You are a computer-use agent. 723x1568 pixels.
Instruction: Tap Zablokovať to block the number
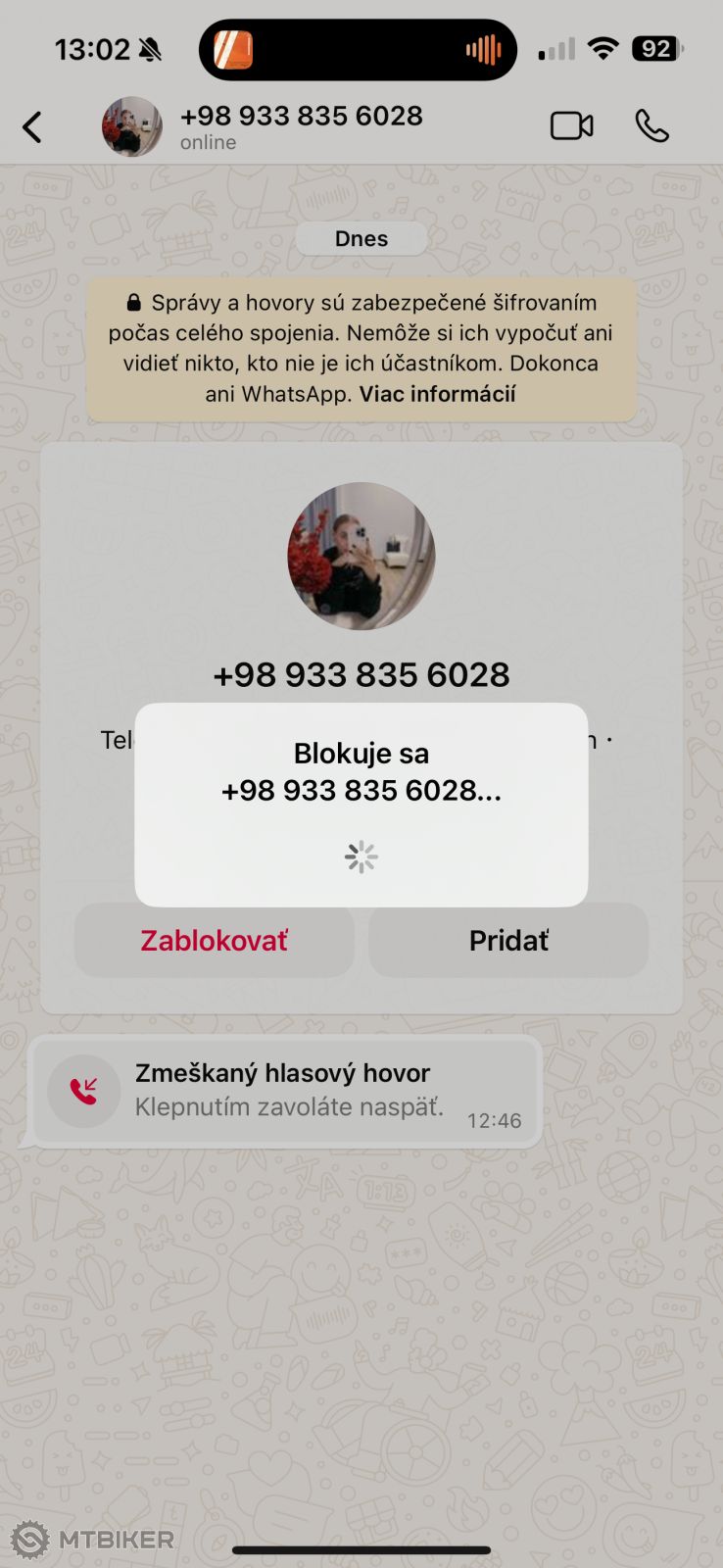click(x=214, y=941)
